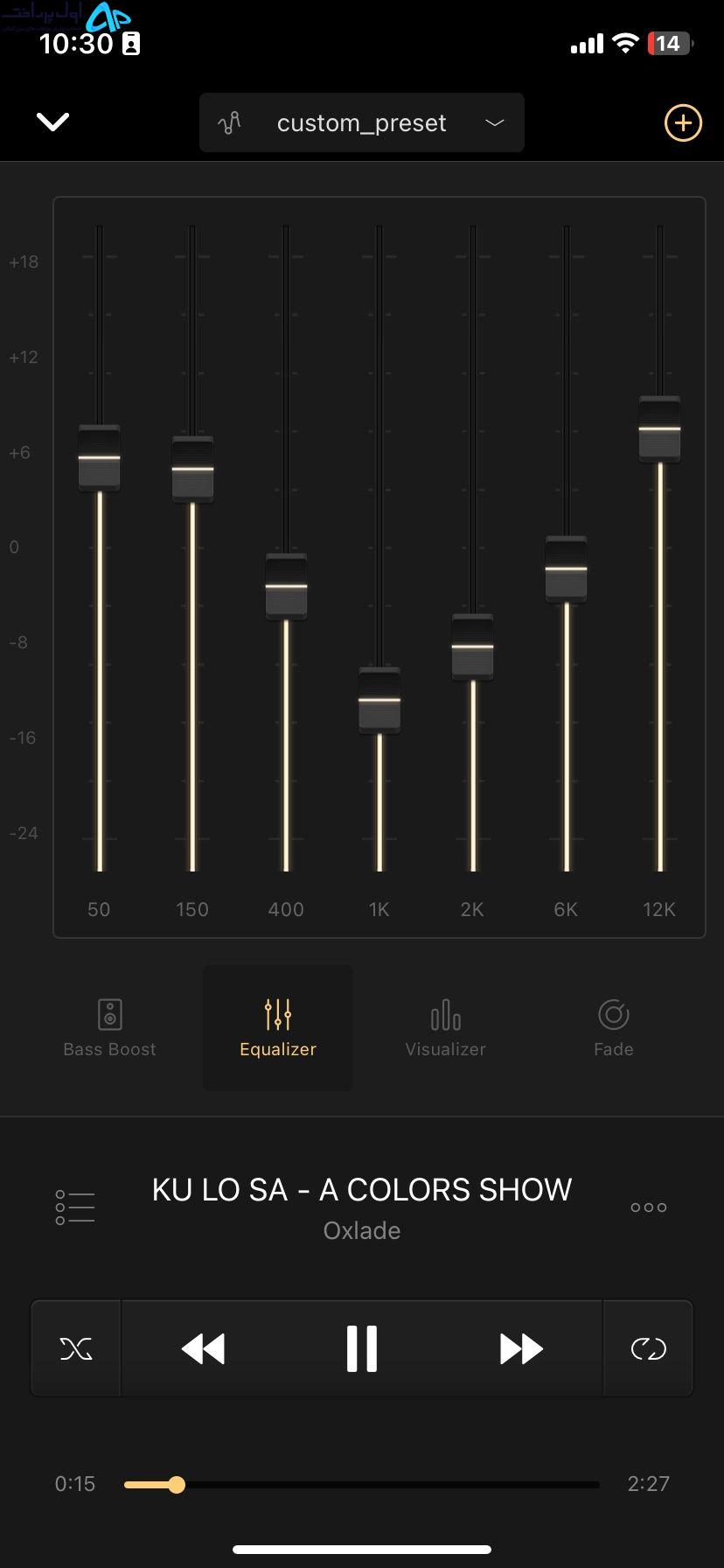Switch to the Bass Boost tab
This screenshot has height=1568, width=724.
pyautogui.click(x=109, y=1028)
